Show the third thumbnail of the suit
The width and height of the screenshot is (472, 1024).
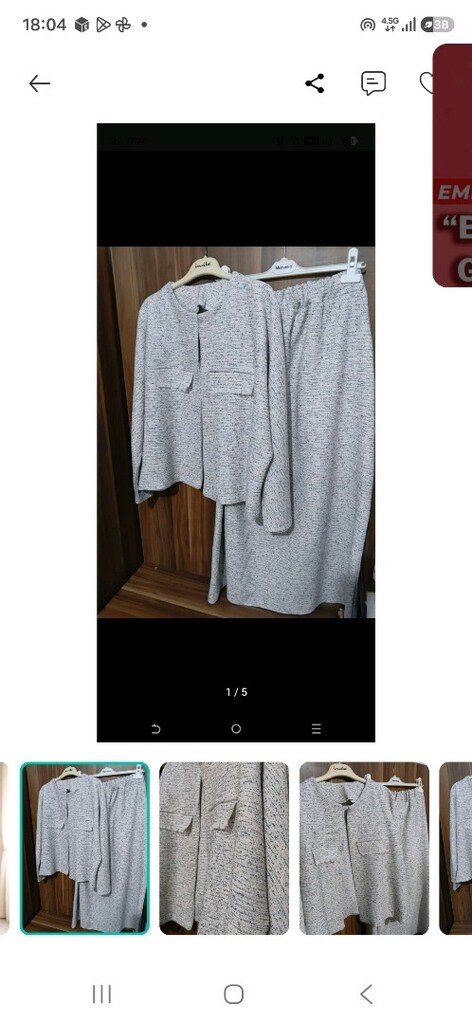click(364, 848)
